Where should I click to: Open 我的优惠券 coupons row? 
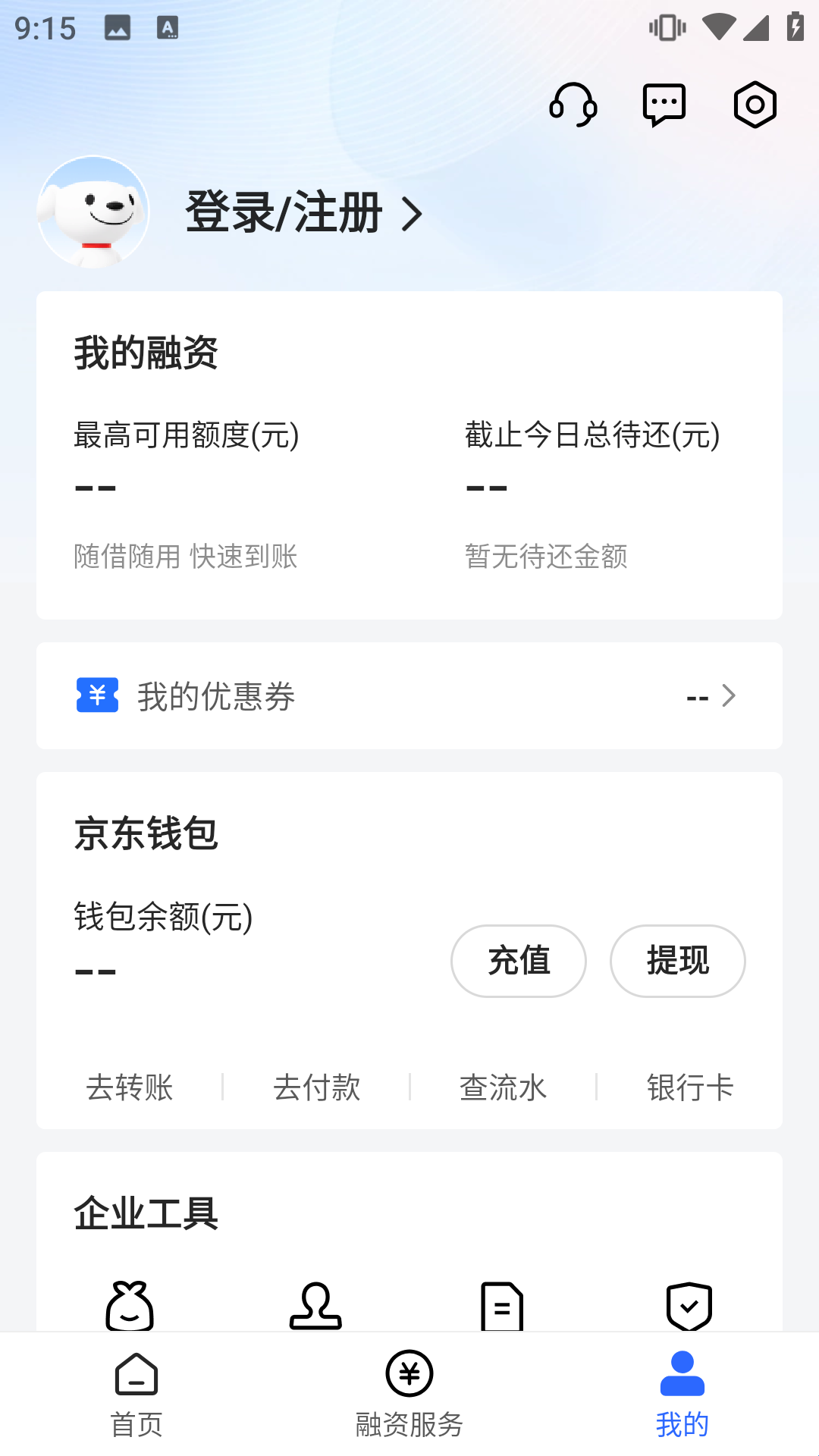pyautogui.click(x=409, y=695)
